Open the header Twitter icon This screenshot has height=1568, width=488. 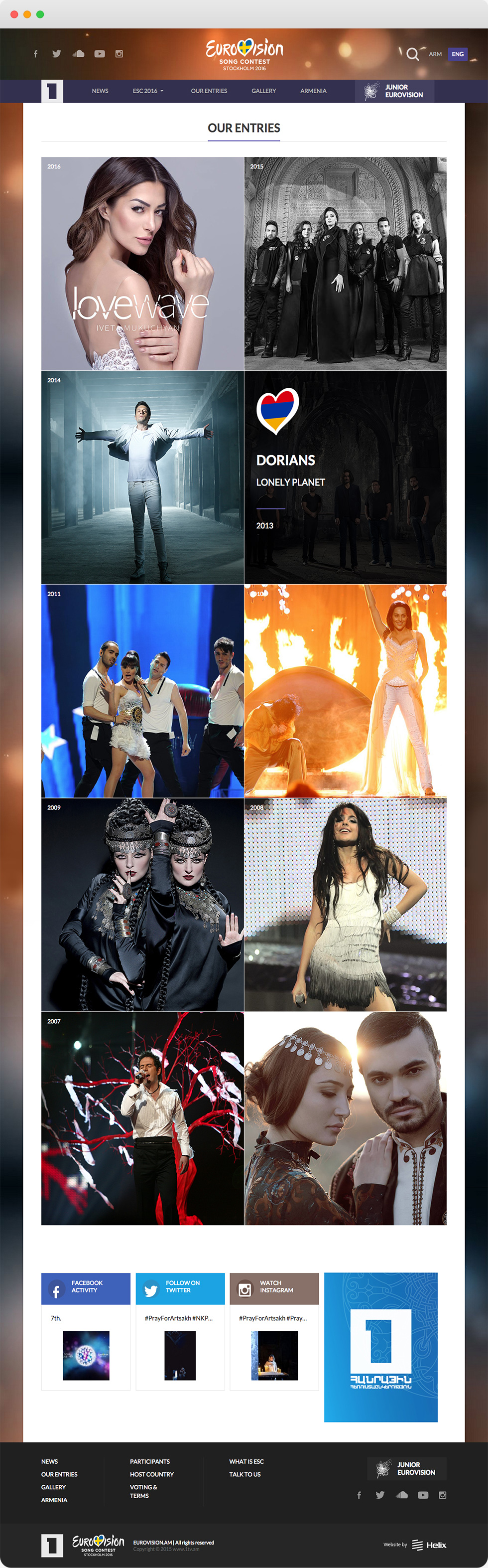(57, 54)
